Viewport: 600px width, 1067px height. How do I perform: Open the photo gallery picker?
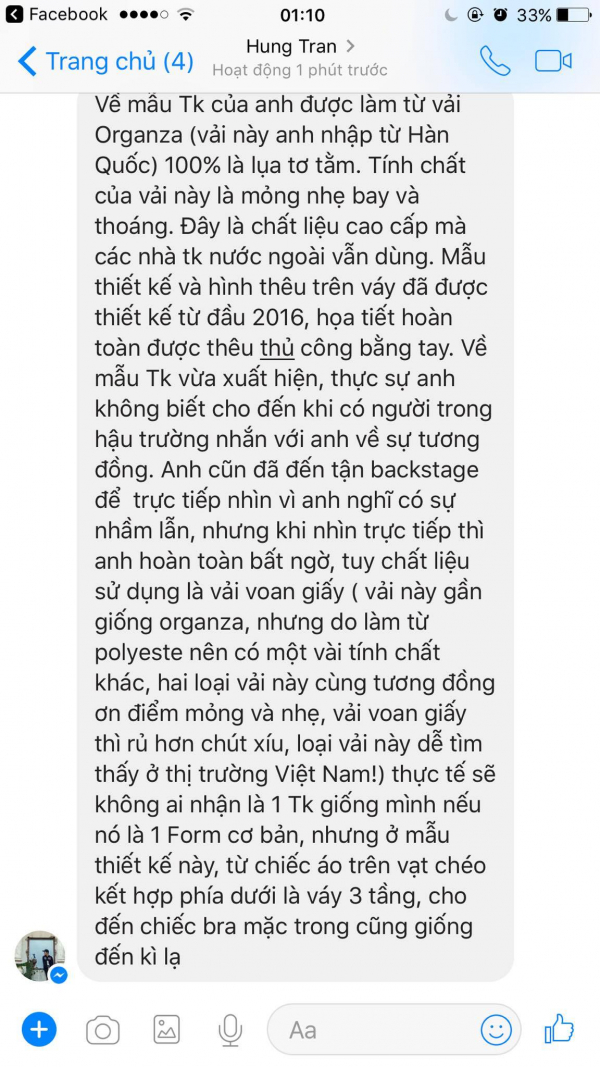(x=166, y=1029)
